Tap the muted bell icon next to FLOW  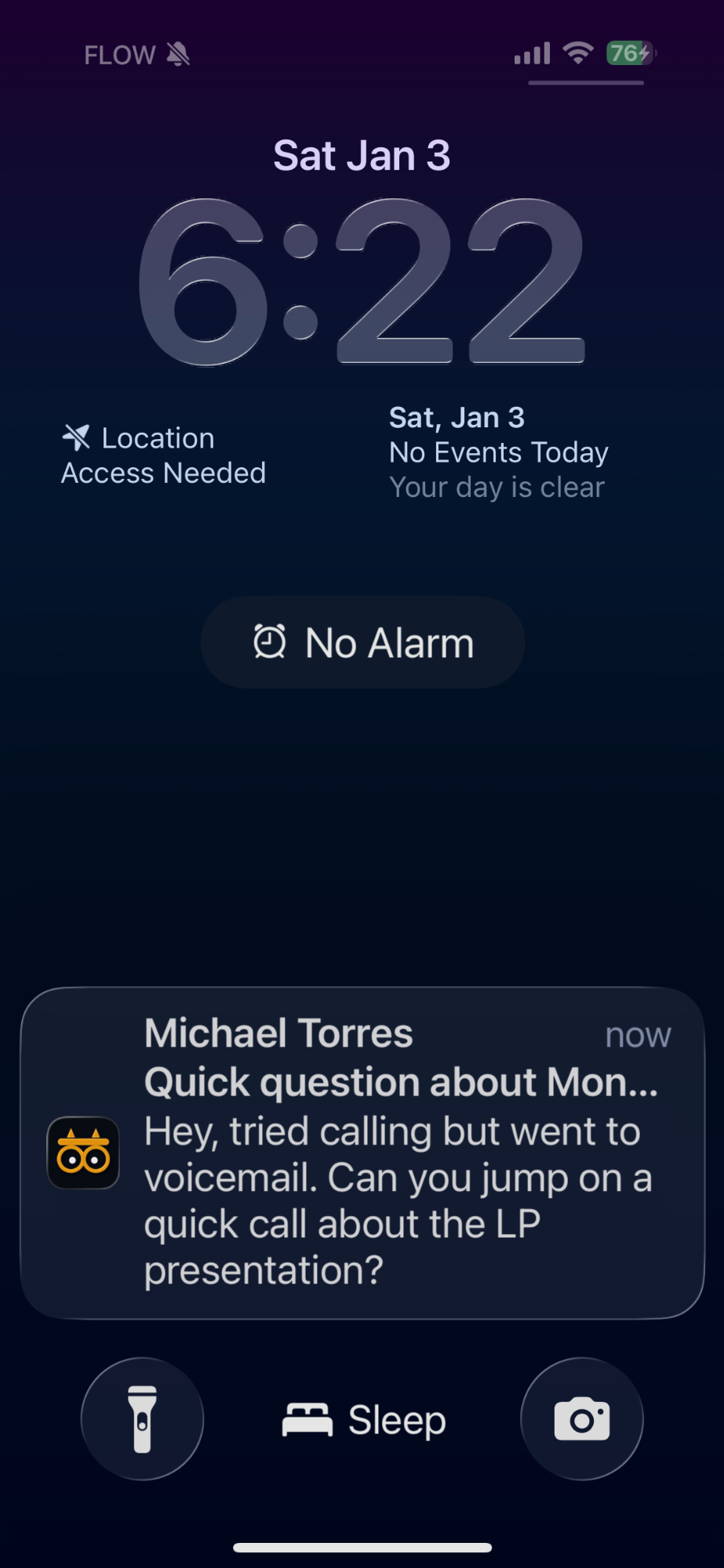[179, 54]
